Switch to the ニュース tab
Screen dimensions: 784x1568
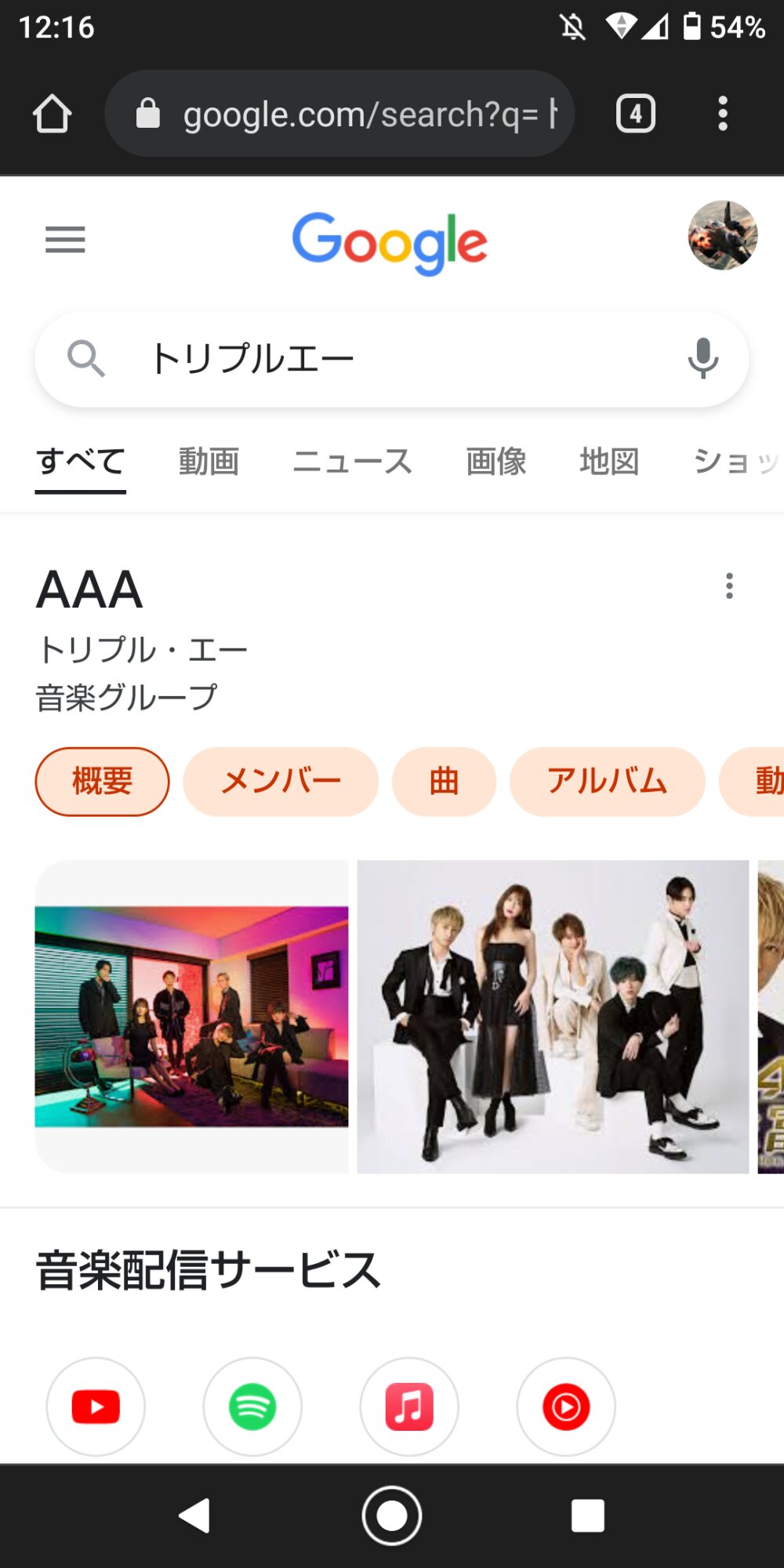(x=352, y=461)
